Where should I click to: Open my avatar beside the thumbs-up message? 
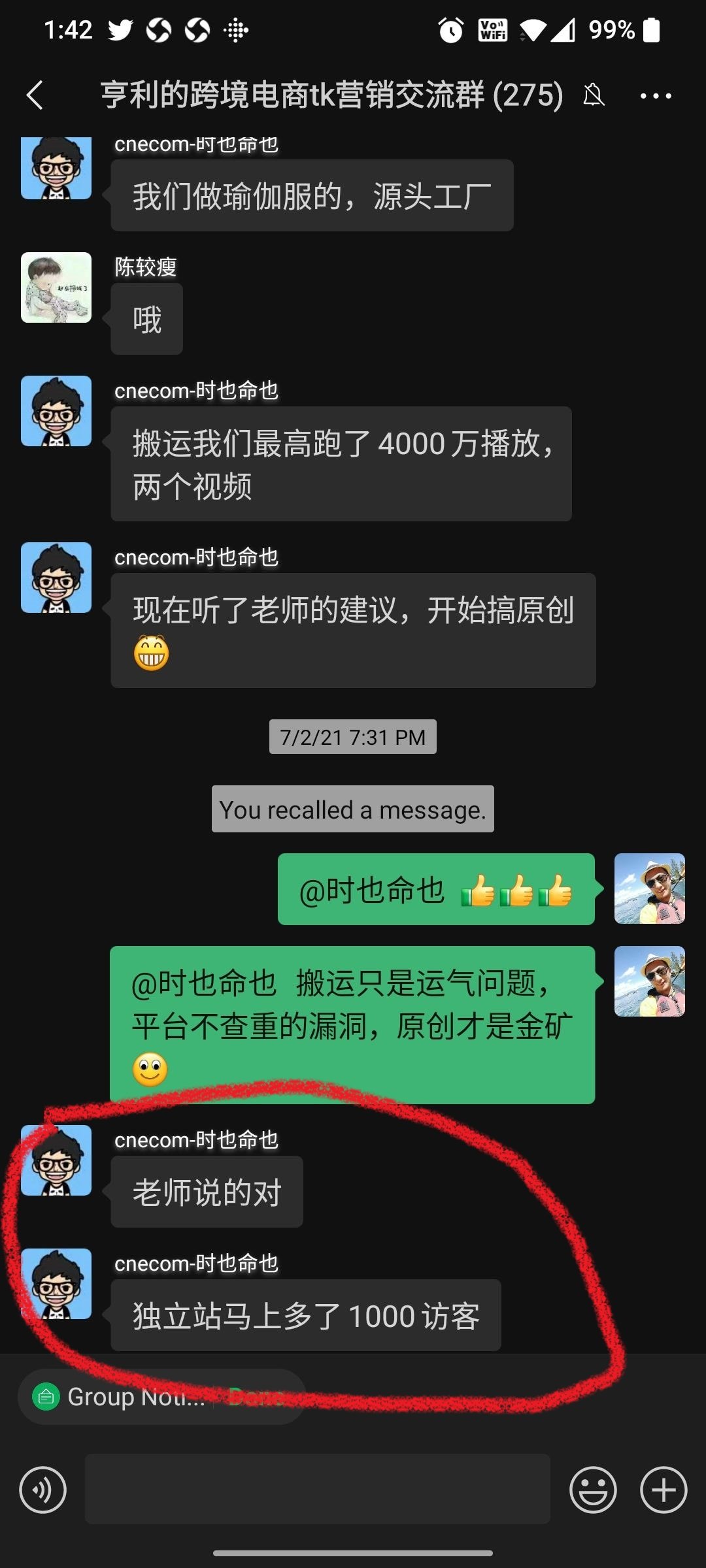[649, 889]
